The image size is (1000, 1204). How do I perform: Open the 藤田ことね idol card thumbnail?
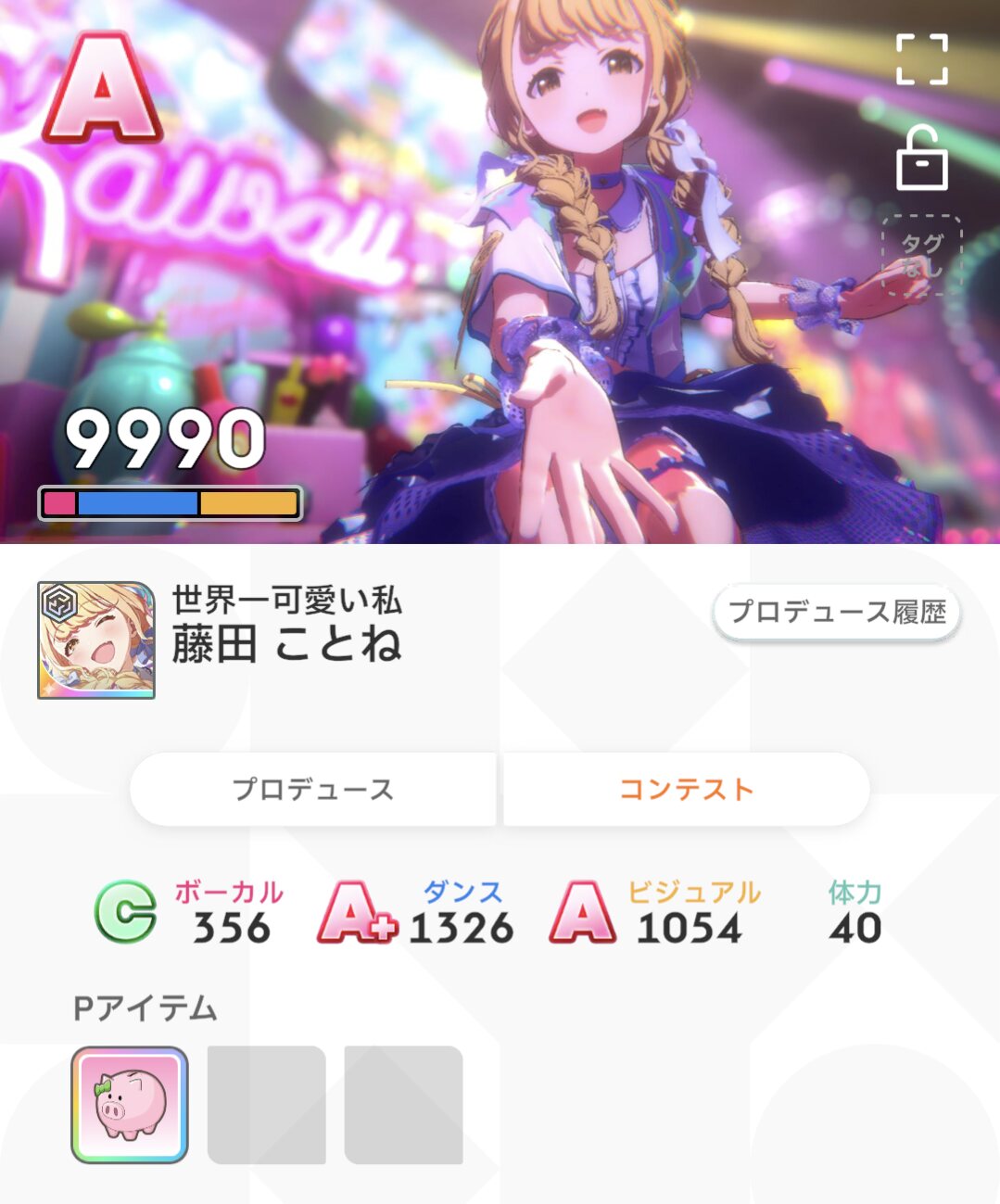[96, 640]
